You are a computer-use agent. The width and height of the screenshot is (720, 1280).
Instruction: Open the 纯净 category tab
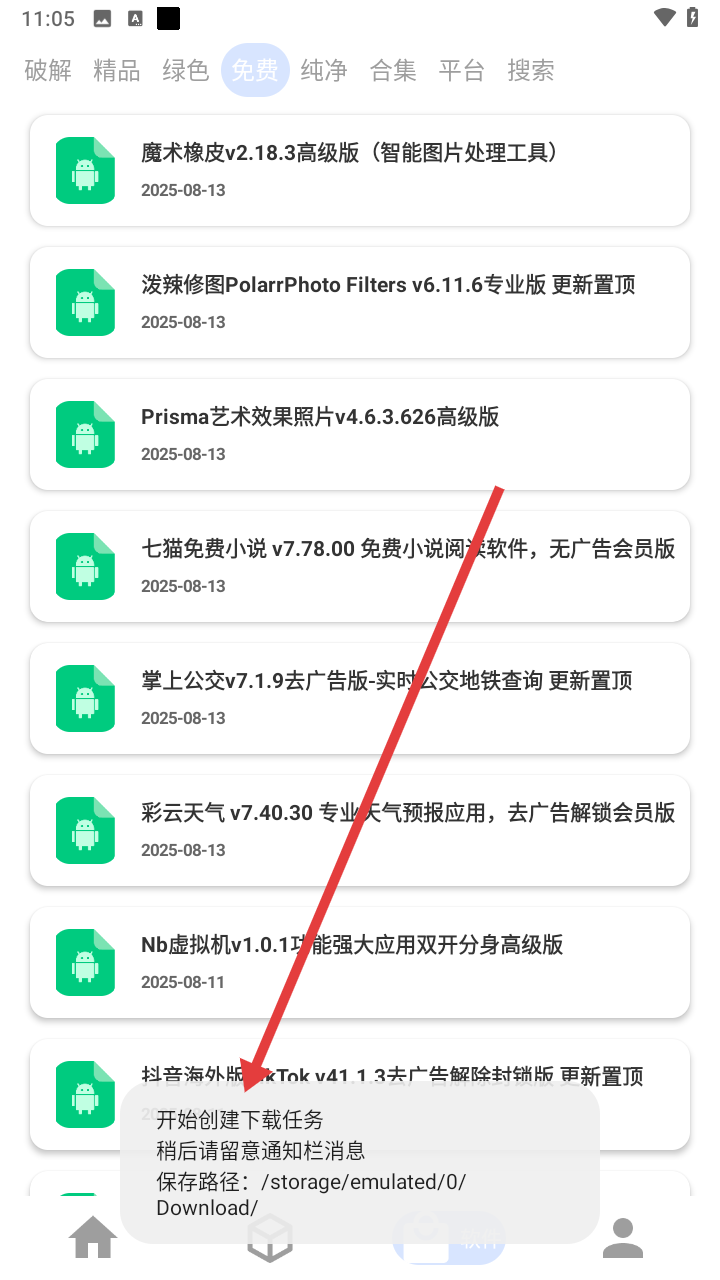click(324, 70)
